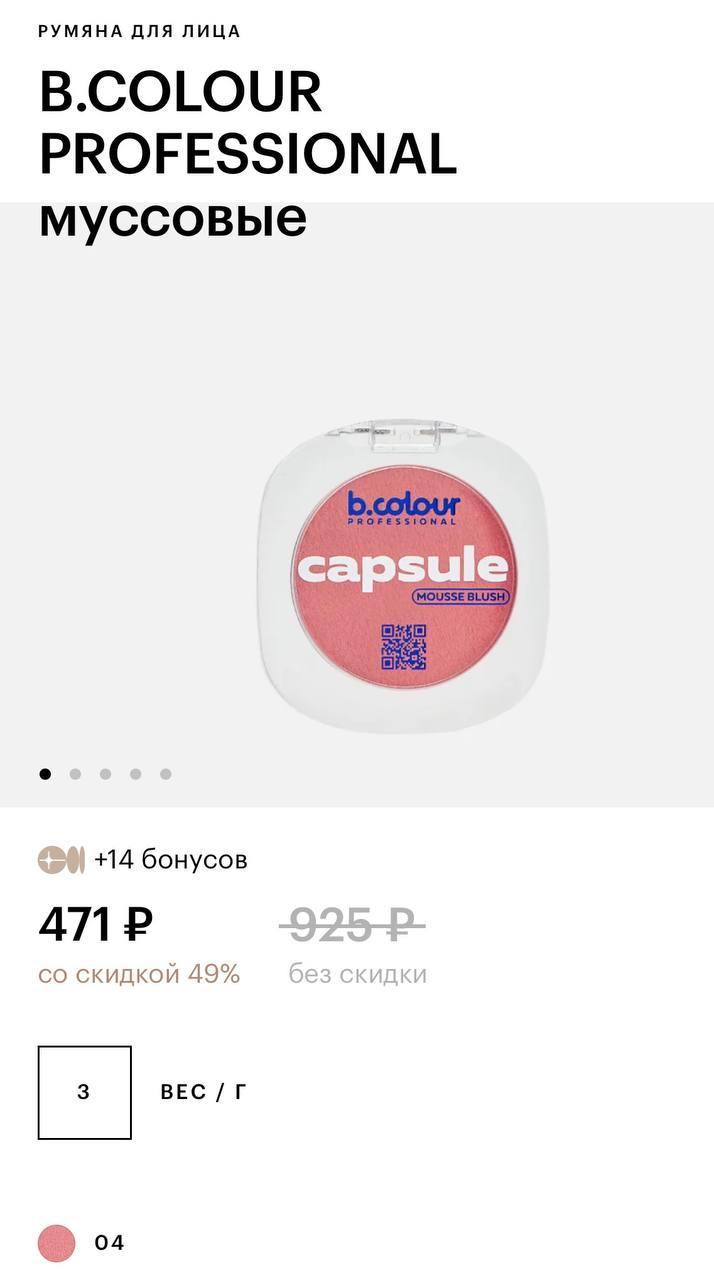
Task: Jump to the second photo indicator dot
Action: 75,773
